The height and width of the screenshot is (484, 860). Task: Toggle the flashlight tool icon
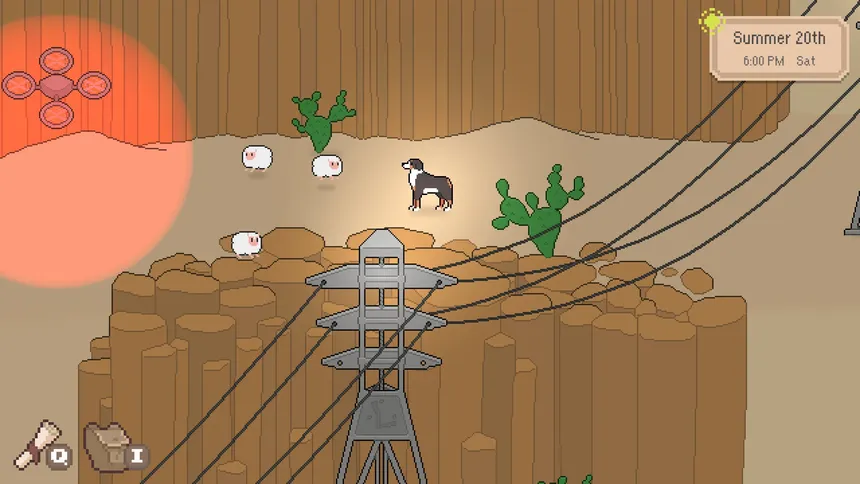[38, 443]
